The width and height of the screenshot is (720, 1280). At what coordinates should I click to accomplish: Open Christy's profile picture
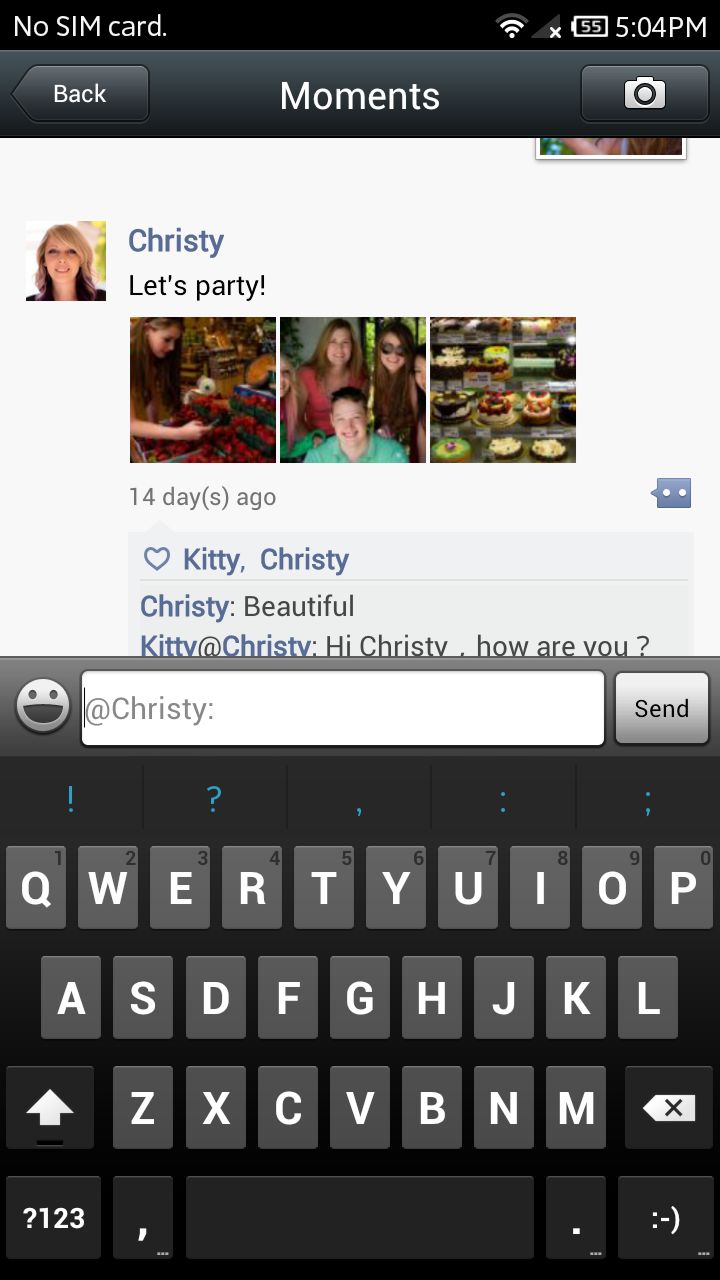click(66, 261)
